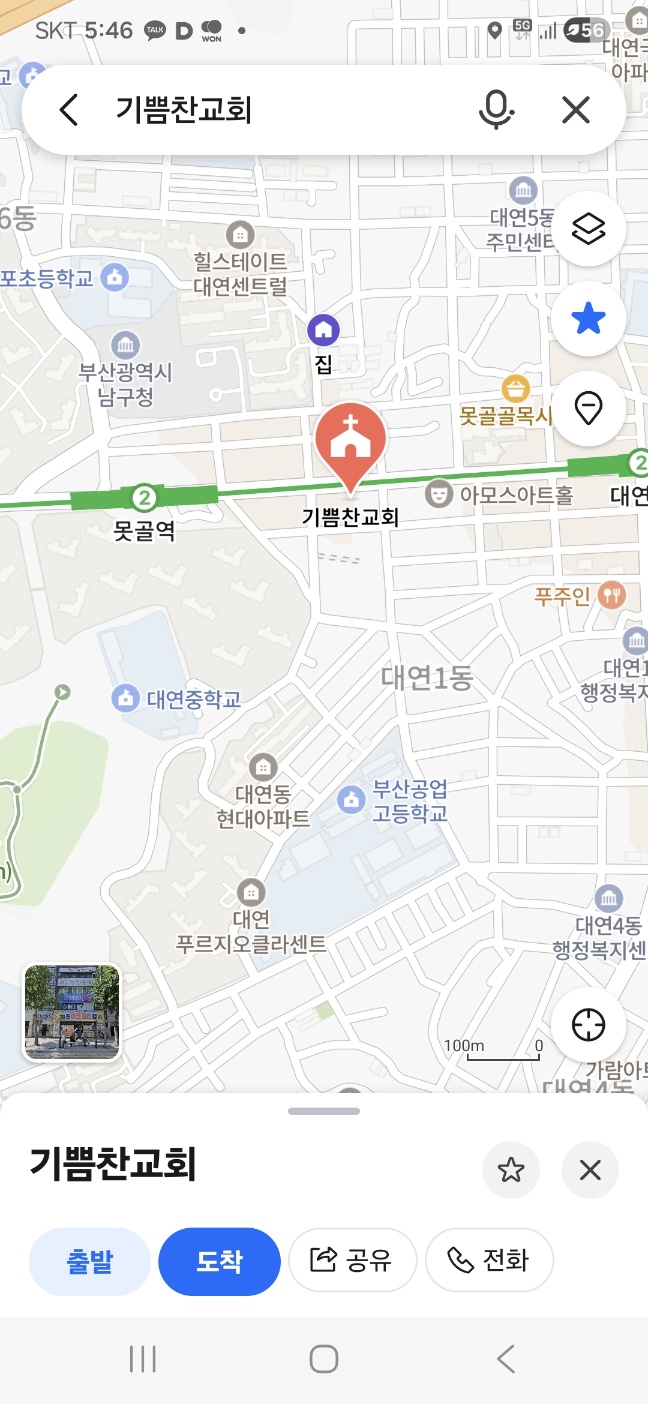Select the 집 home marker on the map
The image size is (648, 1404).
(323, 329)
